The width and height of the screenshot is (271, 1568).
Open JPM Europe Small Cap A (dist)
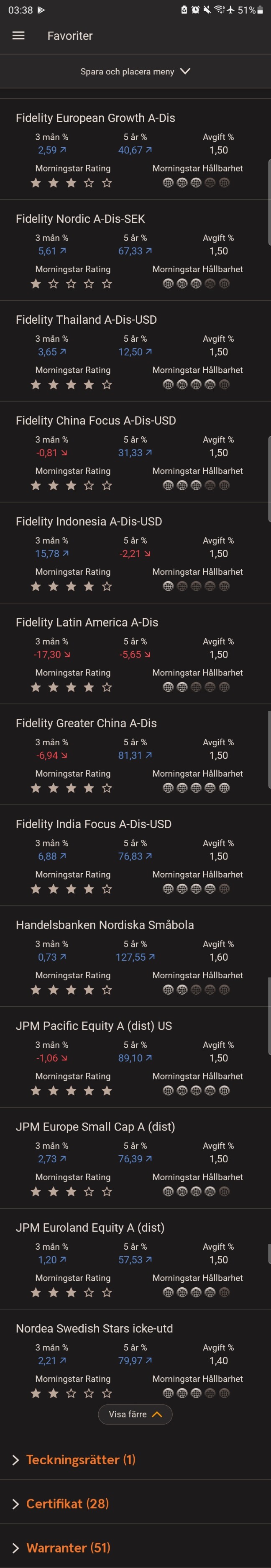[x=96, y=1127]
